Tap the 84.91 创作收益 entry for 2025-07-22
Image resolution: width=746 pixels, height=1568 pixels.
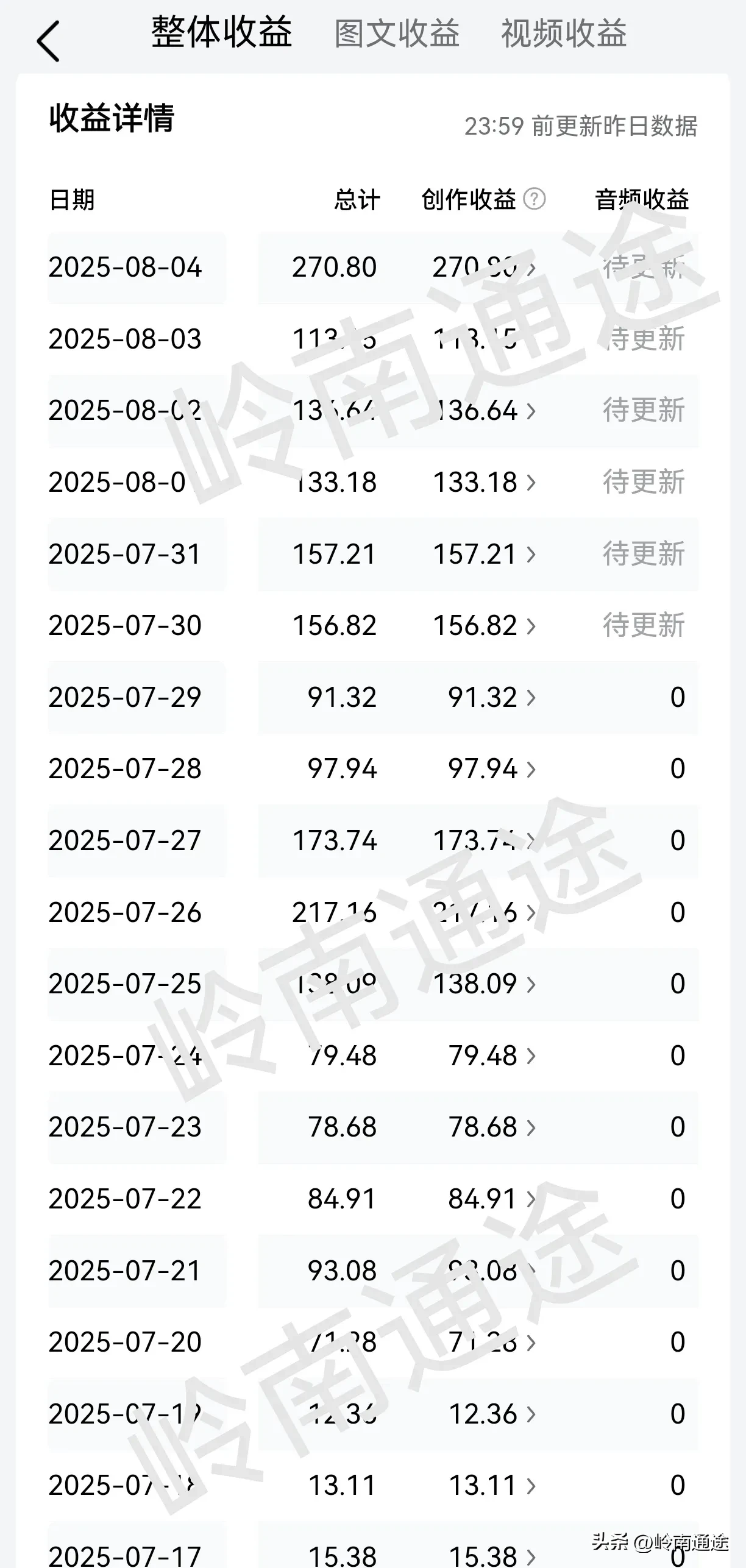point(491,1199)
